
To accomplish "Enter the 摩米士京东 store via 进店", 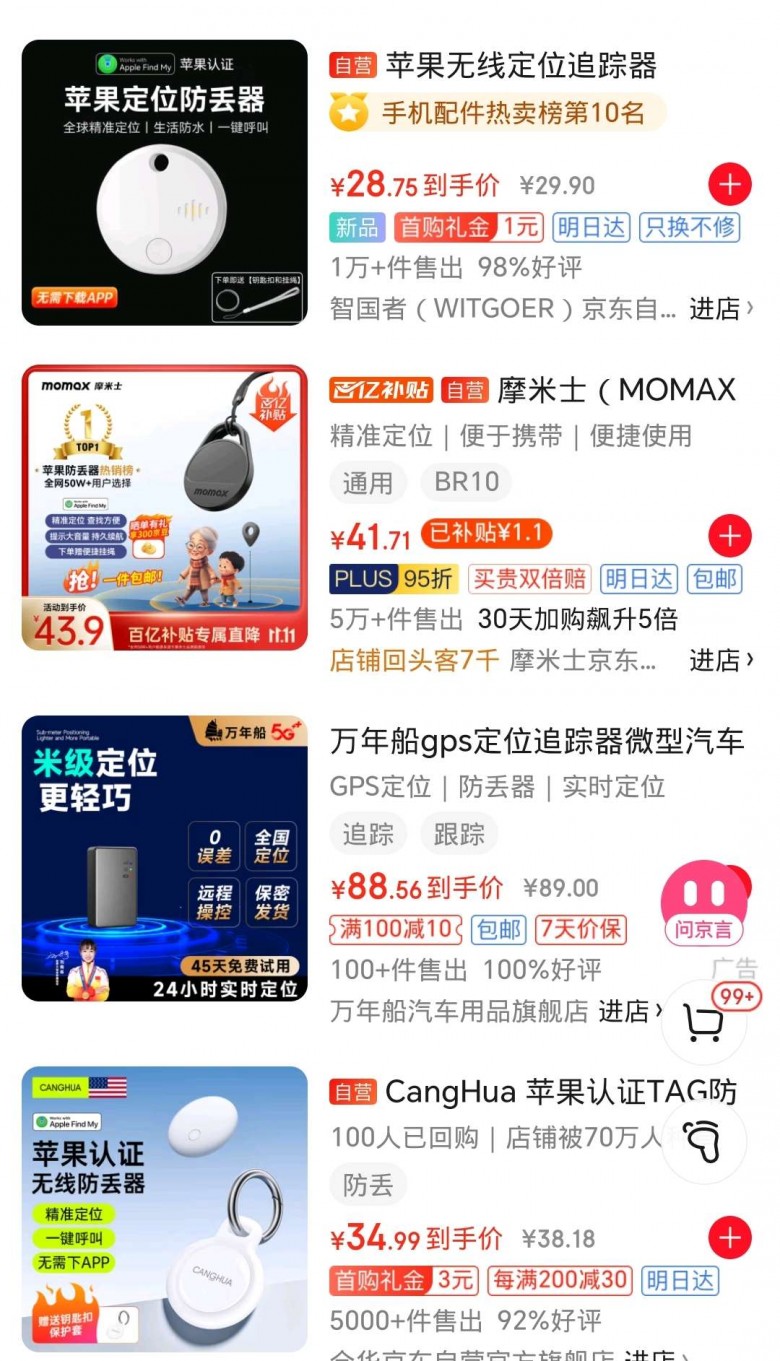I will click(x=720, y=660).
